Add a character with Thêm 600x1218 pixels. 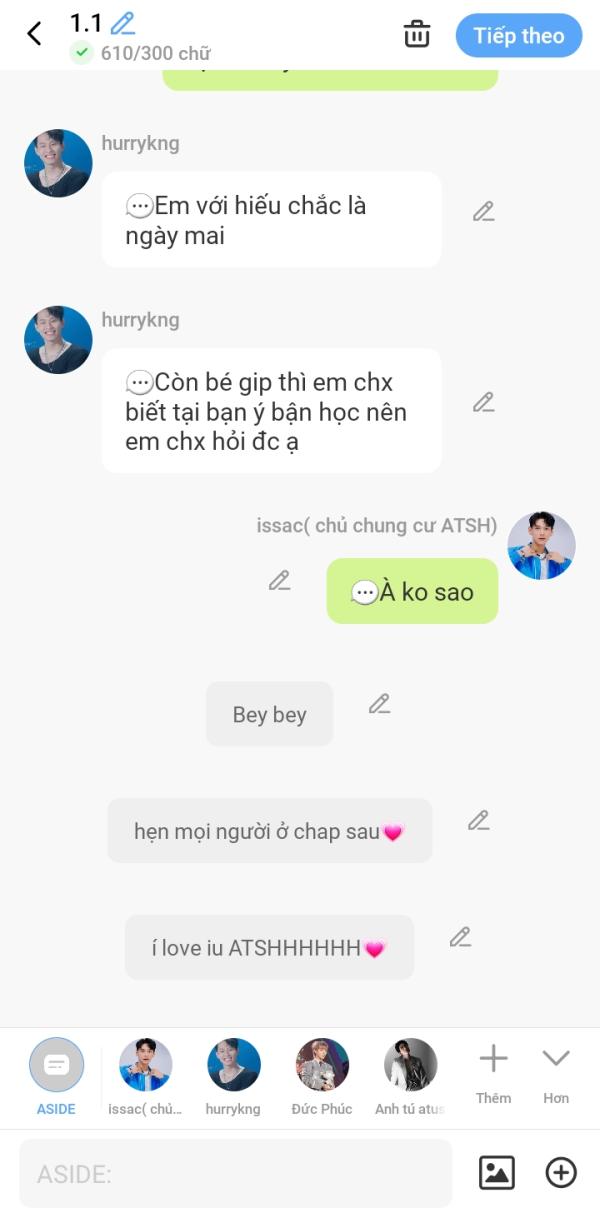(x=493, y=1074)
